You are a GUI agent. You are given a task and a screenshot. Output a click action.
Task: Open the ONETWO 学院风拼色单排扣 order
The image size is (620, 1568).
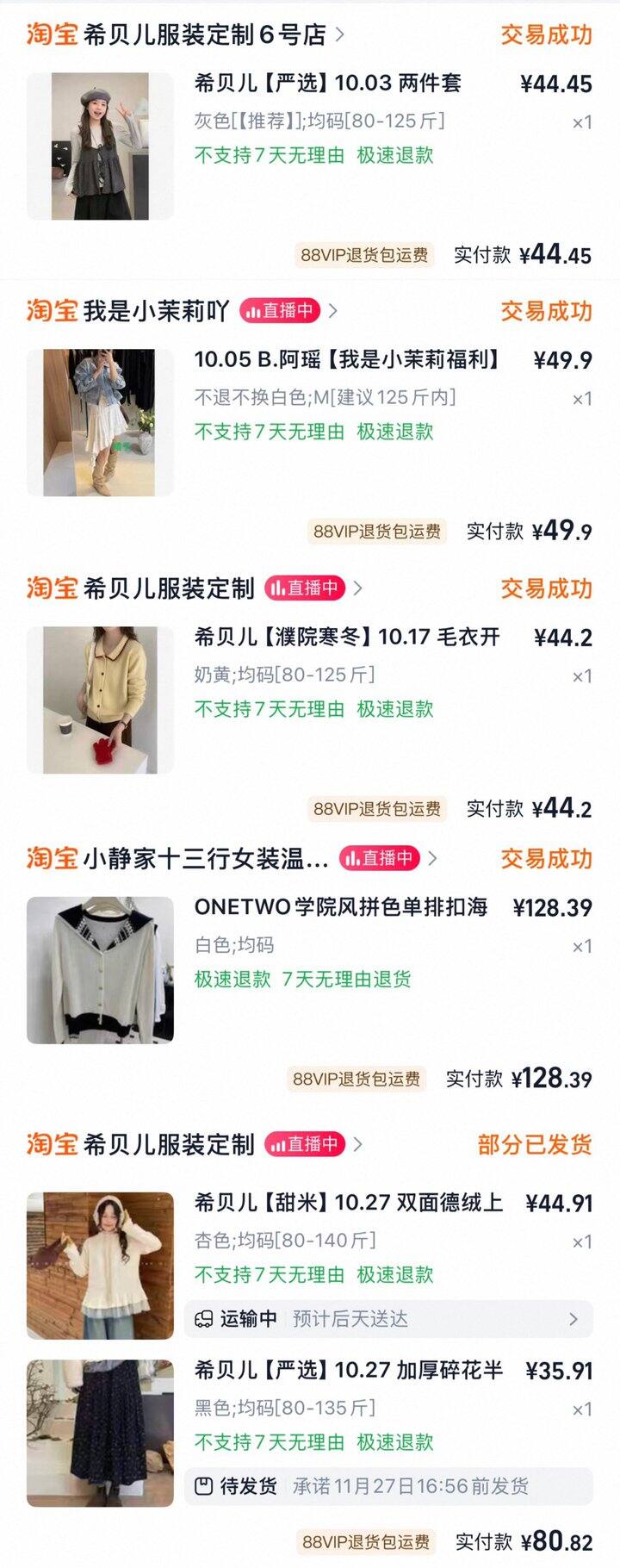(341, 907)
